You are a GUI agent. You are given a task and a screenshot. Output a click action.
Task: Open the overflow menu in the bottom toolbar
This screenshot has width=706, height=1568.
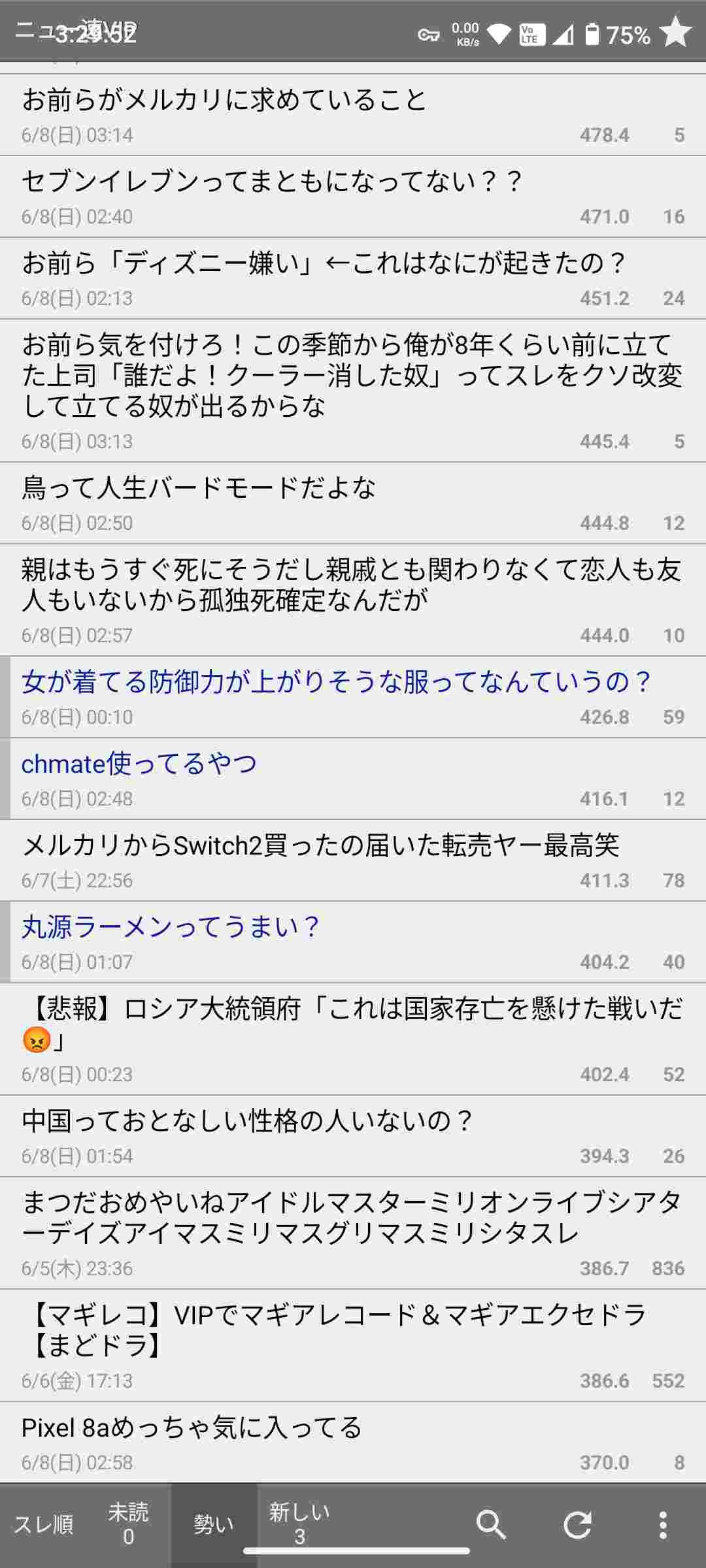point(663,1526)
